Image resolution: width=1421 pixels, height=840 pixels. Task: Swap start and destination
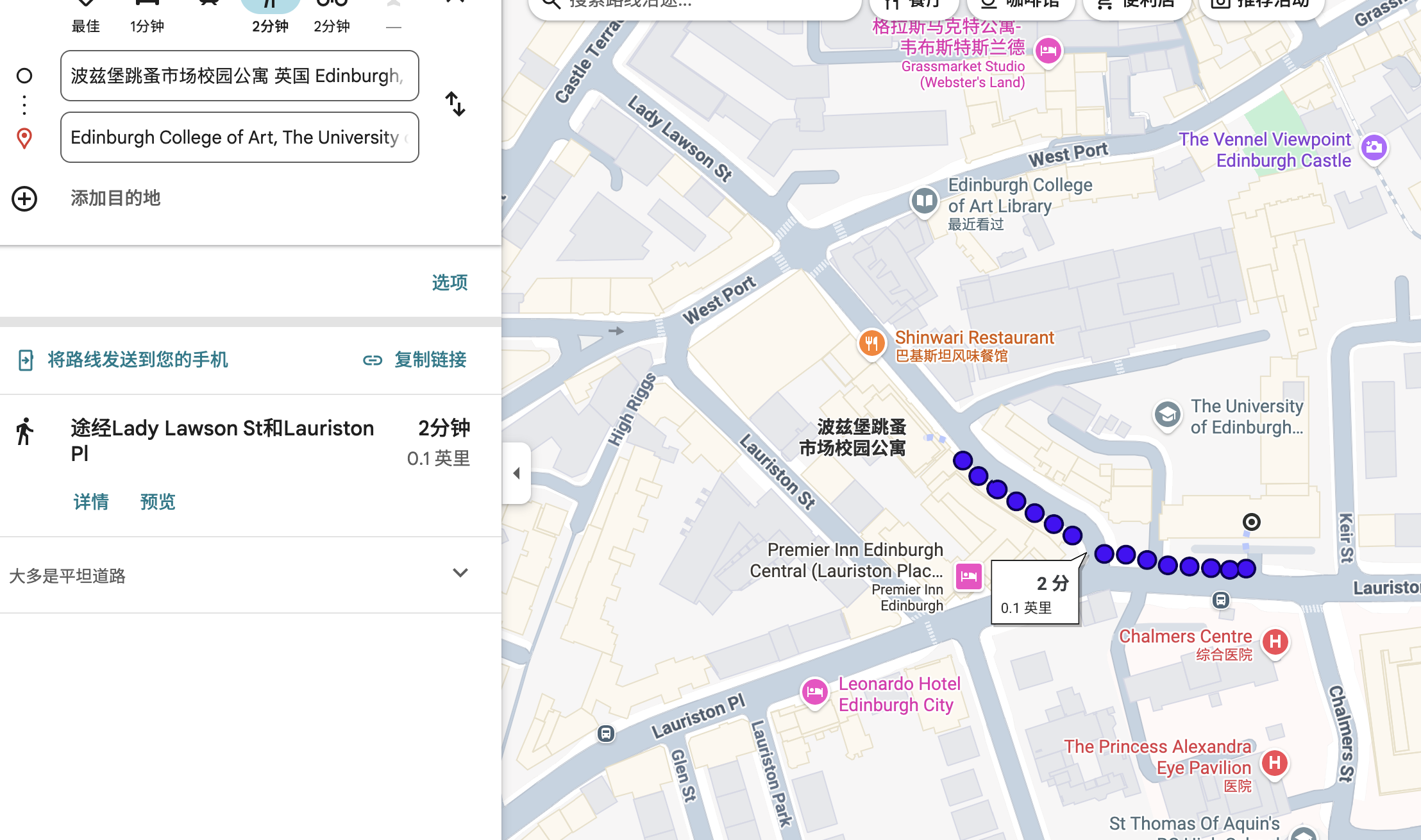pos(455,104)
